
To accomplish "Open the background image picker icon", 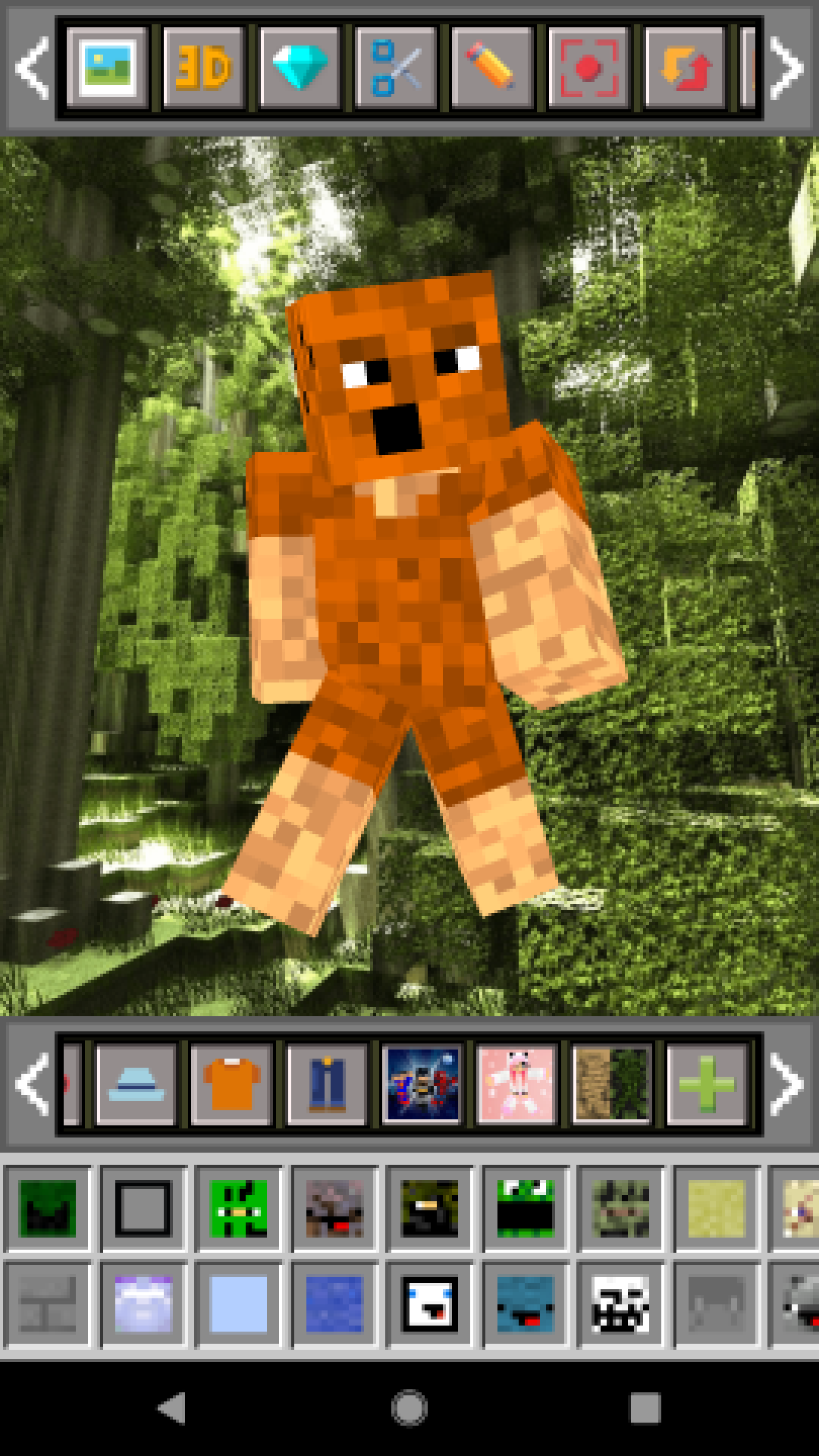I will pyautogui.click(x=107, y=67).
